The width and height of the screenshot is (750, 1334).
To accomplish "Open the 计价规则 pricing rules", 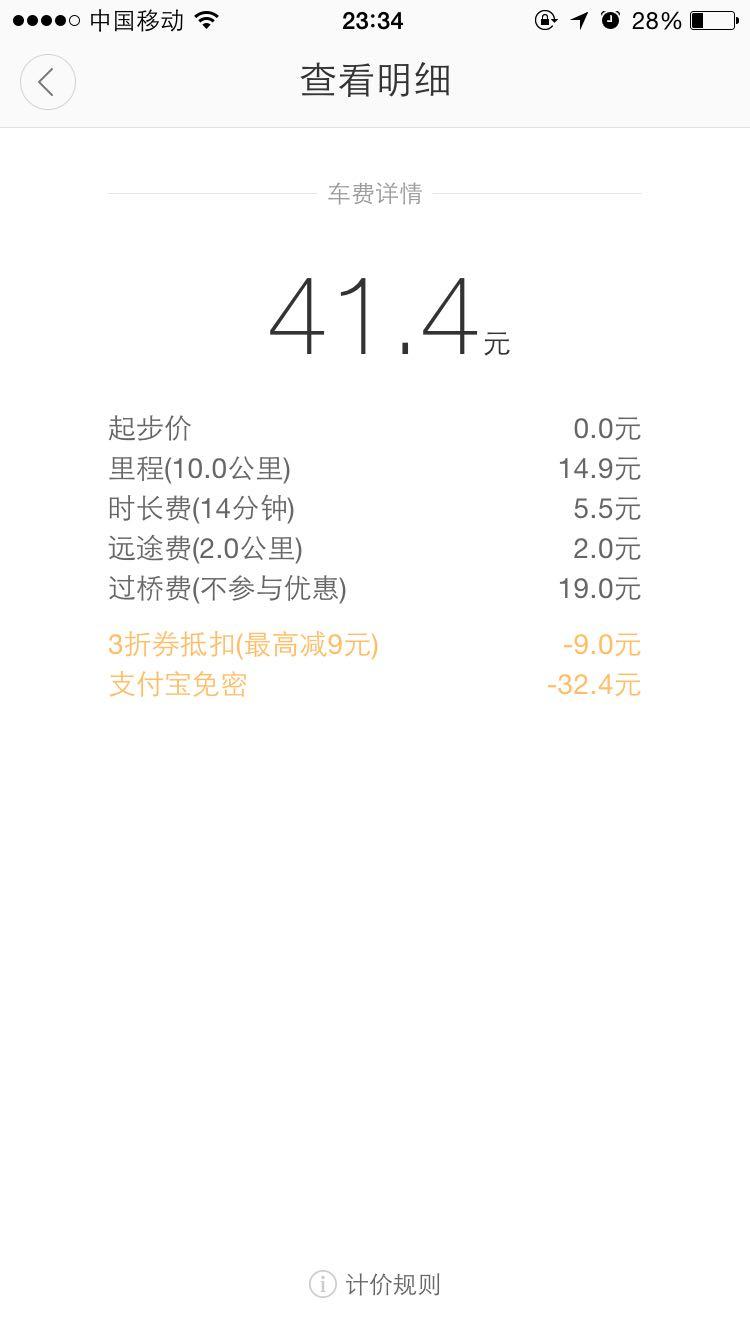I will [392, 1284].
